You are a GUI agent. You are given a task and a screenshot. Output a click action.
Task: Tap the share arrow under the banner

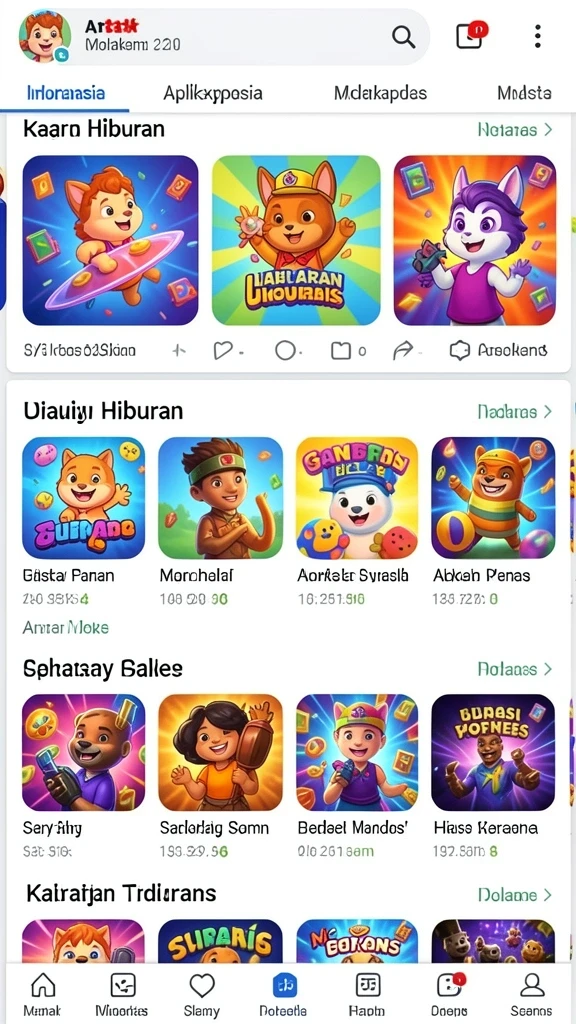tap(404, 351)
